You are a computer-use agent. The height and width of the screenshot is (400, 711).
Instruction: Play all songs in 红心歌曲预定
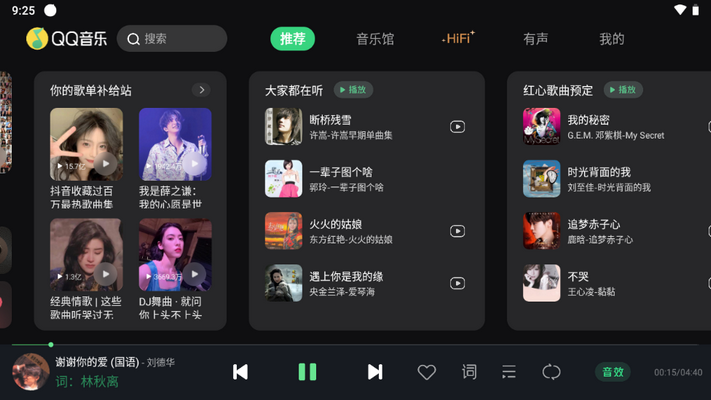tap(622, 90)
